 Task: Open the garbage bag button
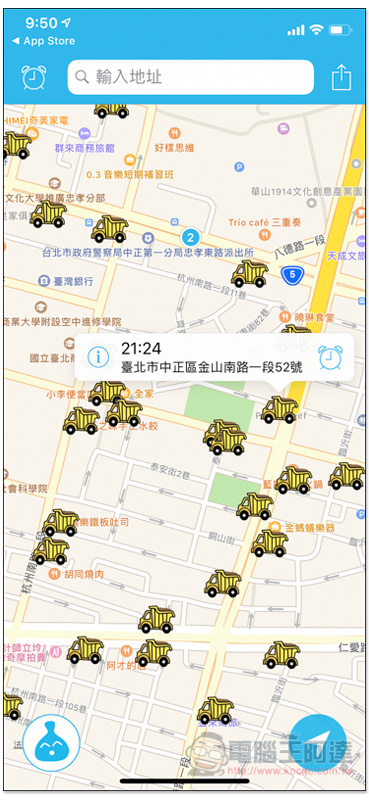click(51, 743)
